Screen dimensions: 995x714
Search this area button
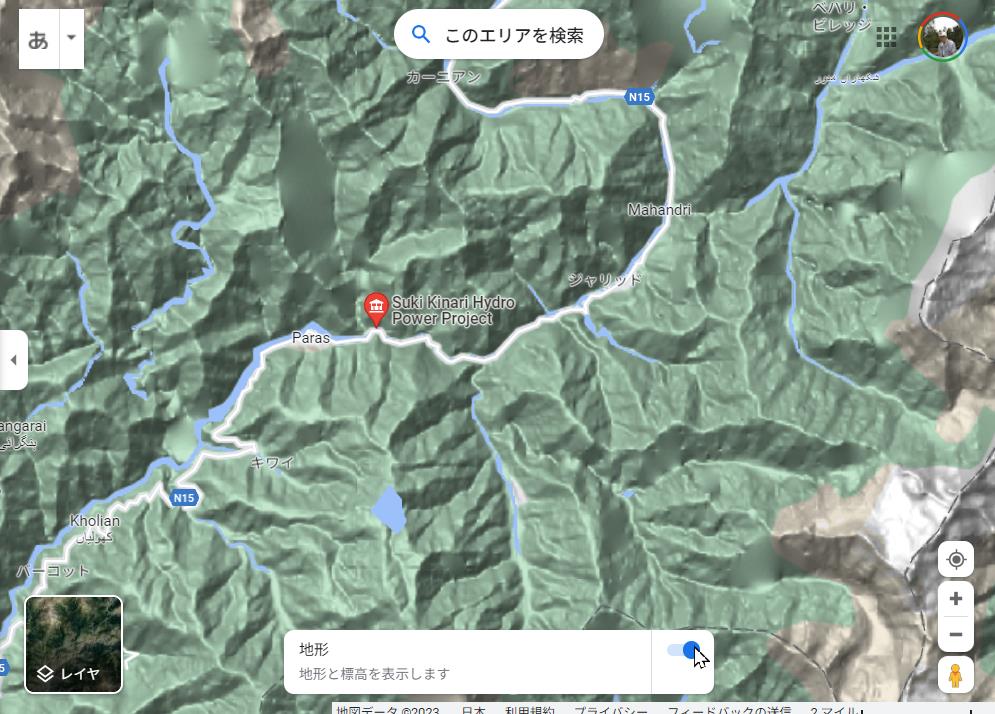[498, 35]
